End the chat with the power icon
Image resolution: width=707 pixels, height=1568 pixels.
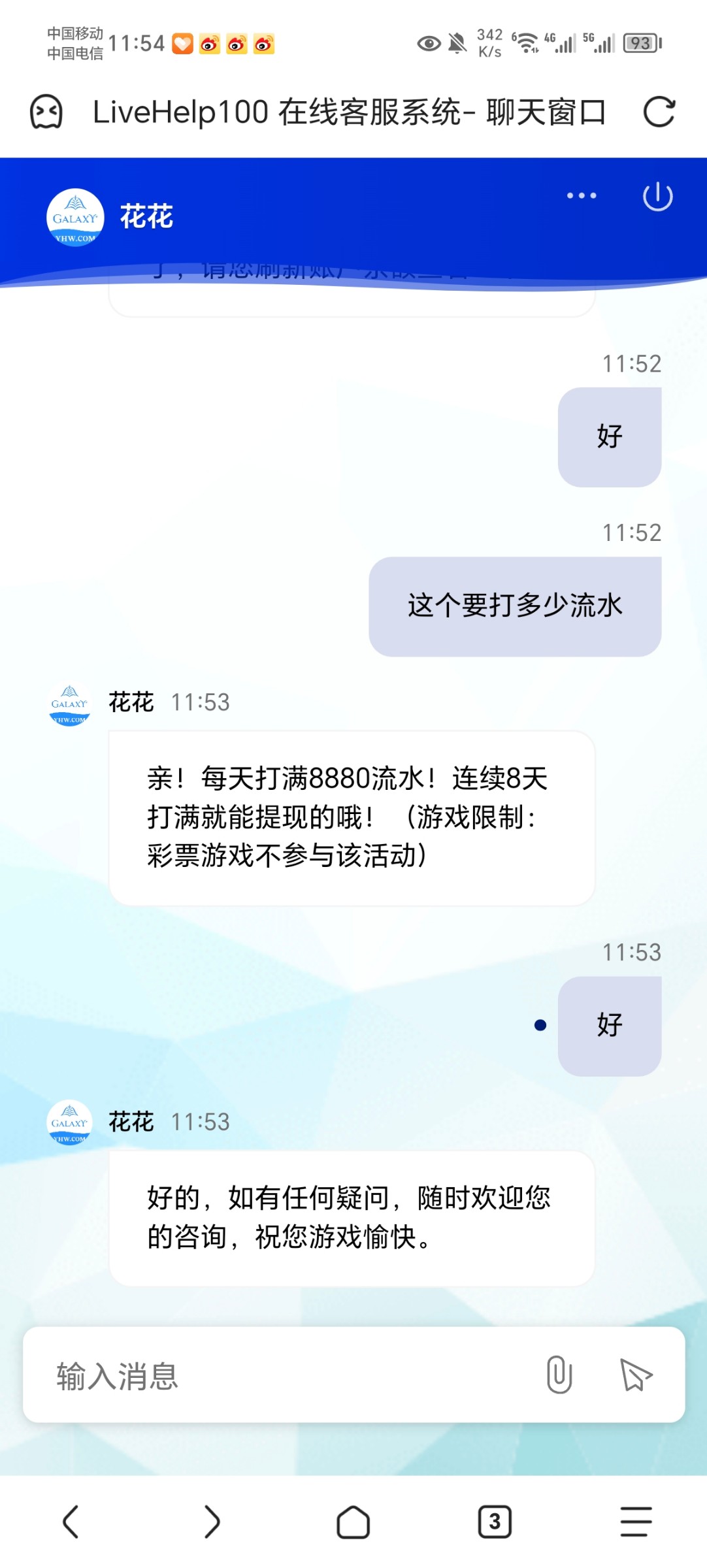(x=657, y=197)
